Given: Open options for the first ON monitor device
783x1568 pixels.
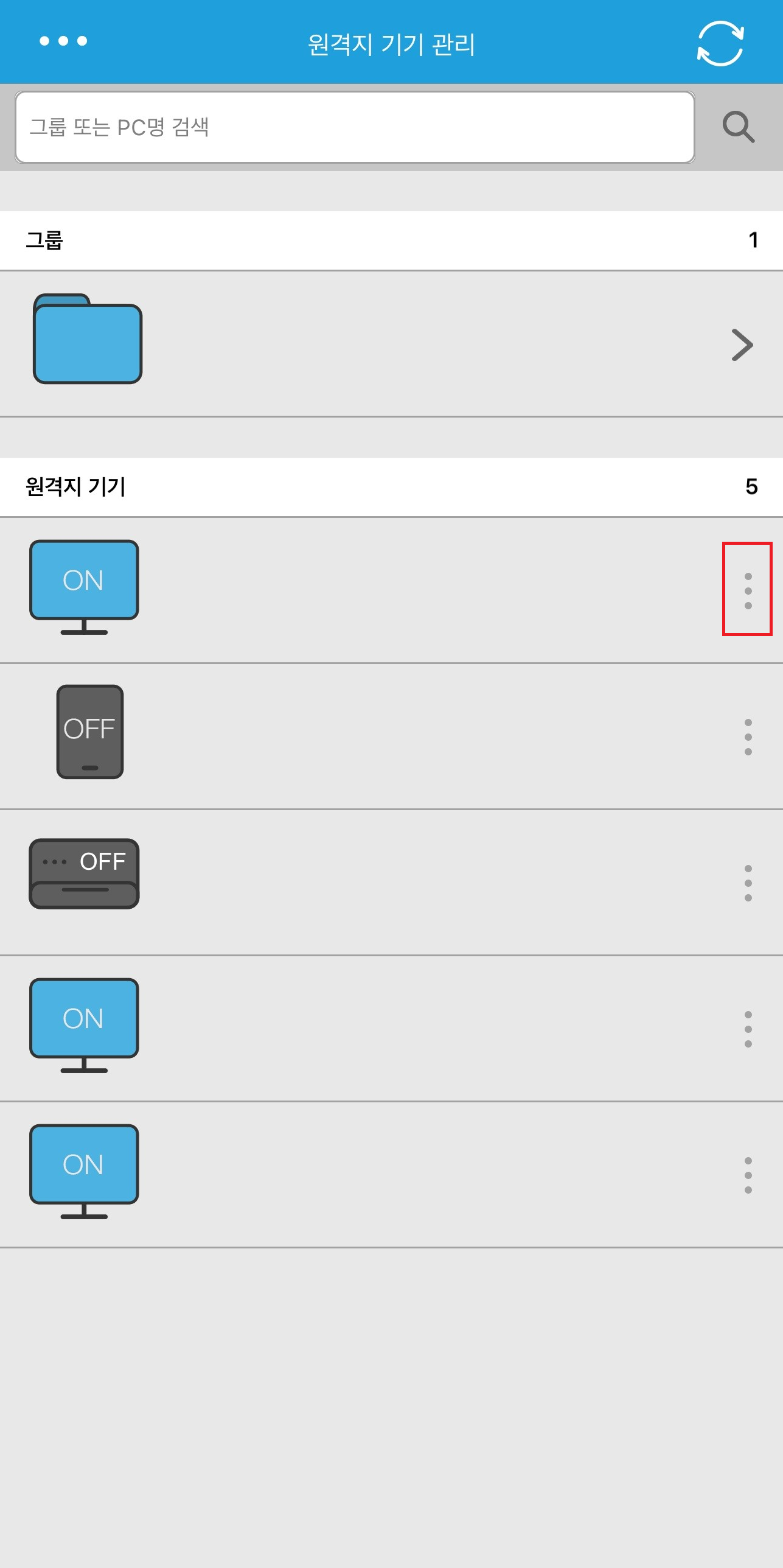Looking at the screenshot, I should (748, 590).
